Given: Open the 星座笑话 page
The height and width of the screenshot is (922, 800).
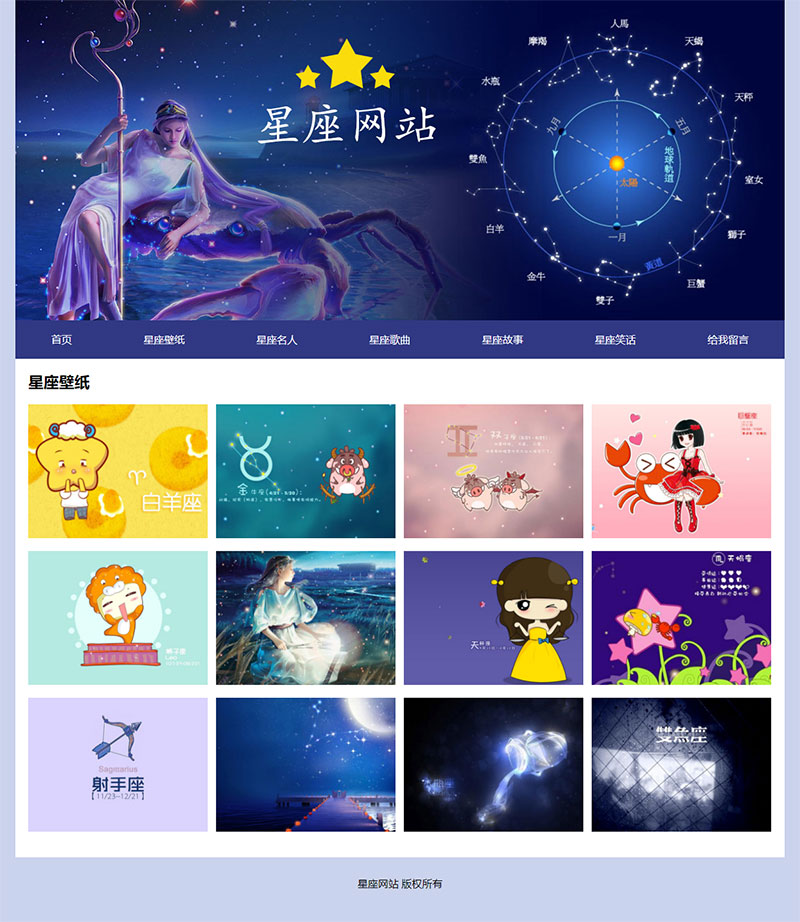Looking at the screenshot, I should coord(615,340).
